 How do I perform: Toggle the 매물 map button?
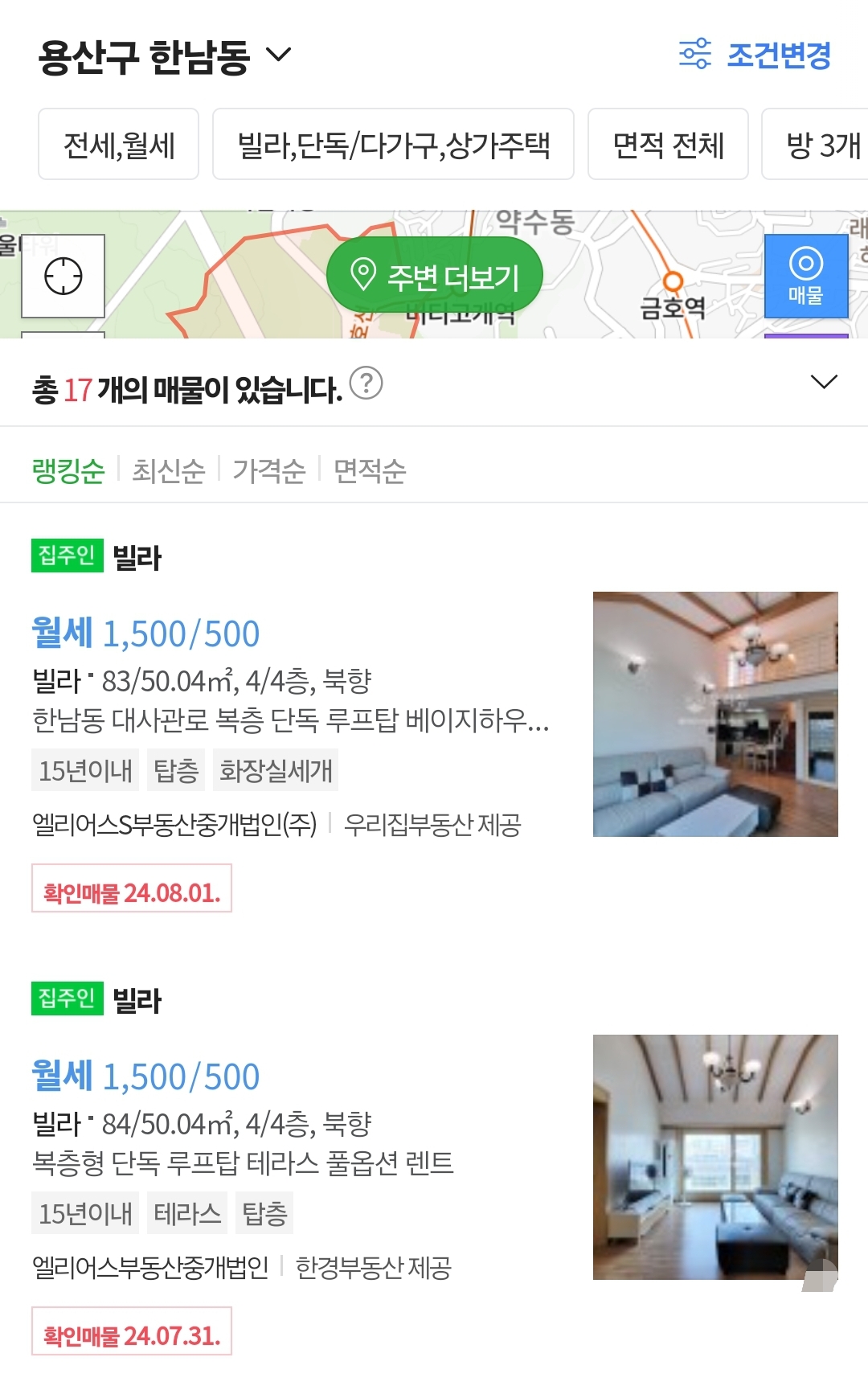click(805, 276)
